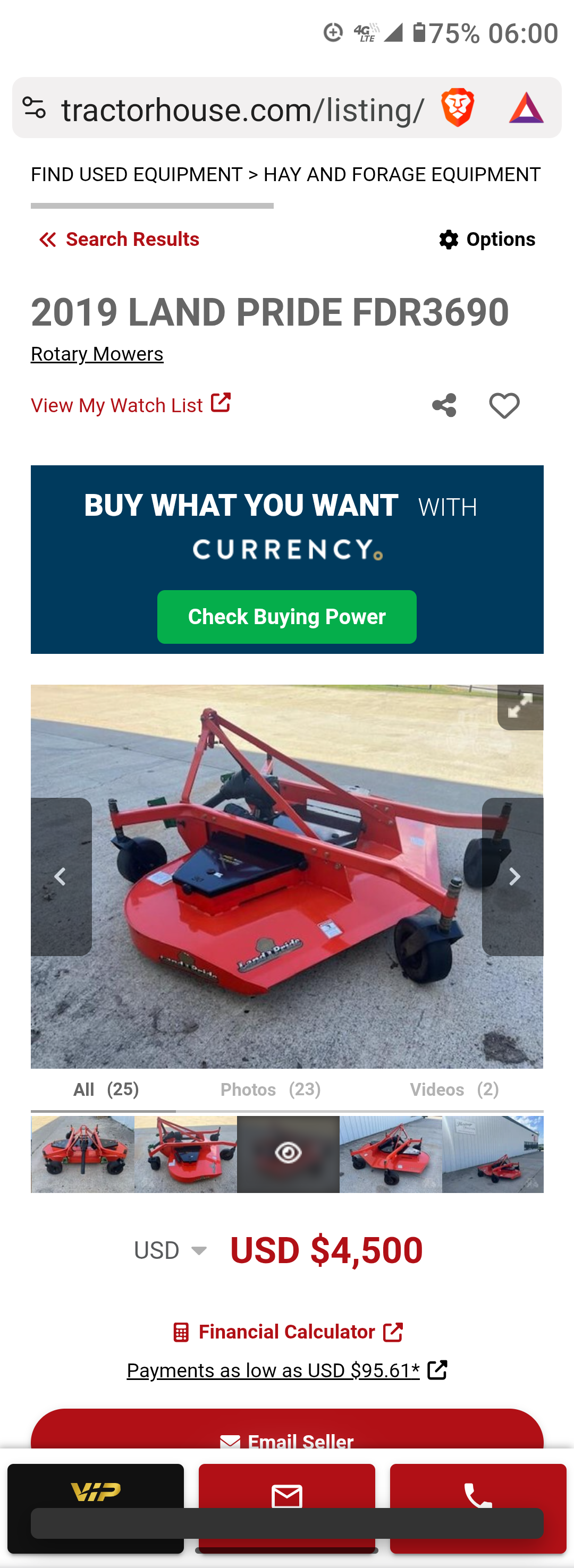Switch to the Videos (2) tab
Image resolution: width=574 pixels, height=1568 pixels.
[454, 1089]
